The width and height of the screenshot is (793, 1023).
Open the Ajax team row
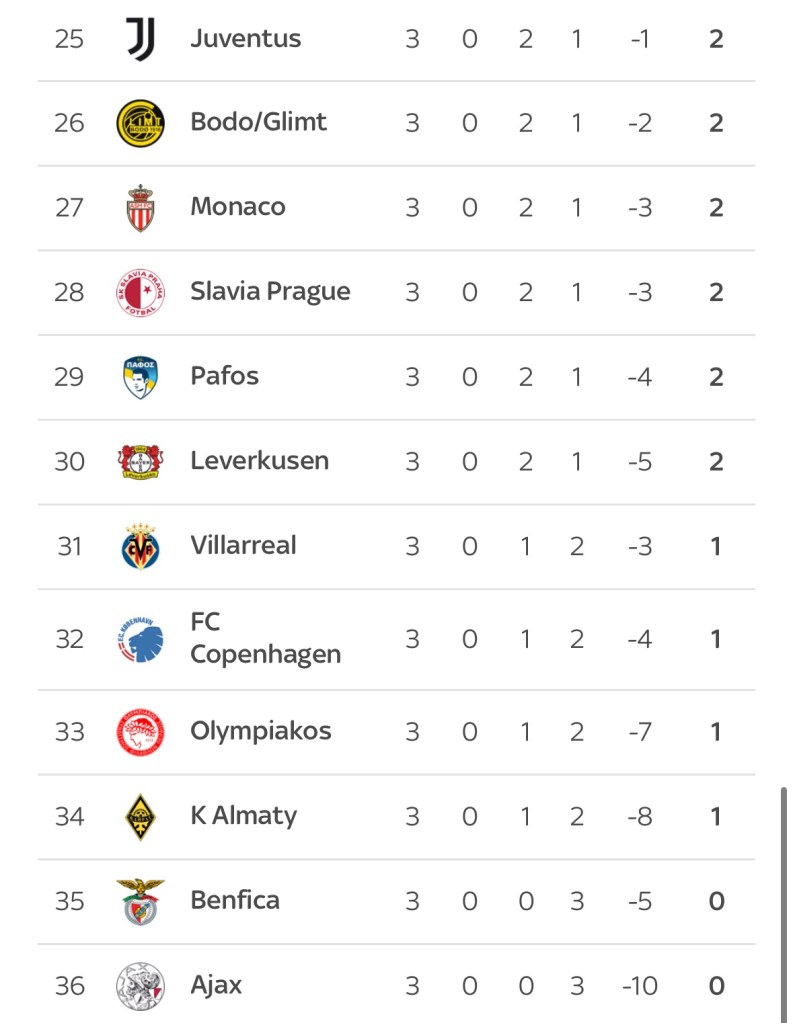pos(216,985)
